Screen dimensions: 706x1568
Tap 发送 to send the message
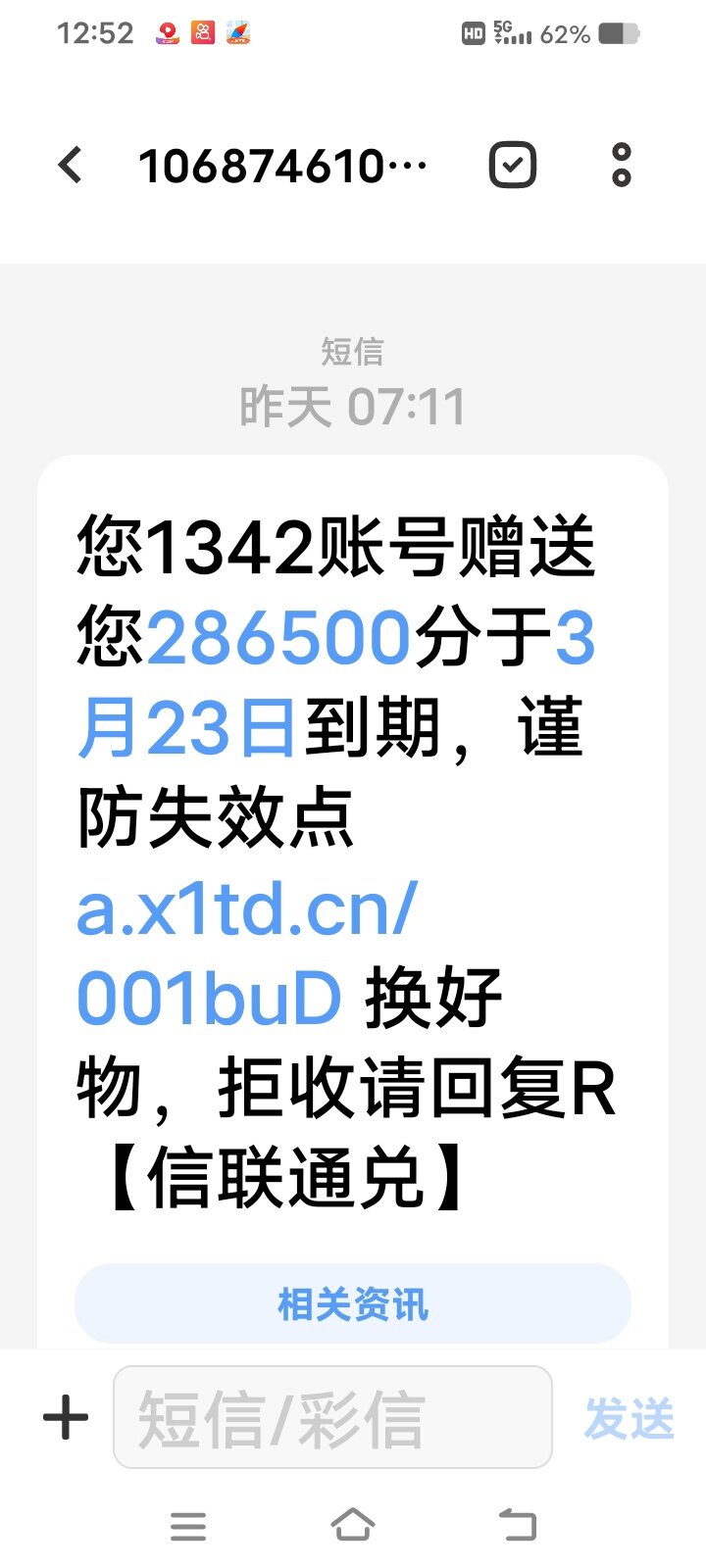pos(629,1418)
